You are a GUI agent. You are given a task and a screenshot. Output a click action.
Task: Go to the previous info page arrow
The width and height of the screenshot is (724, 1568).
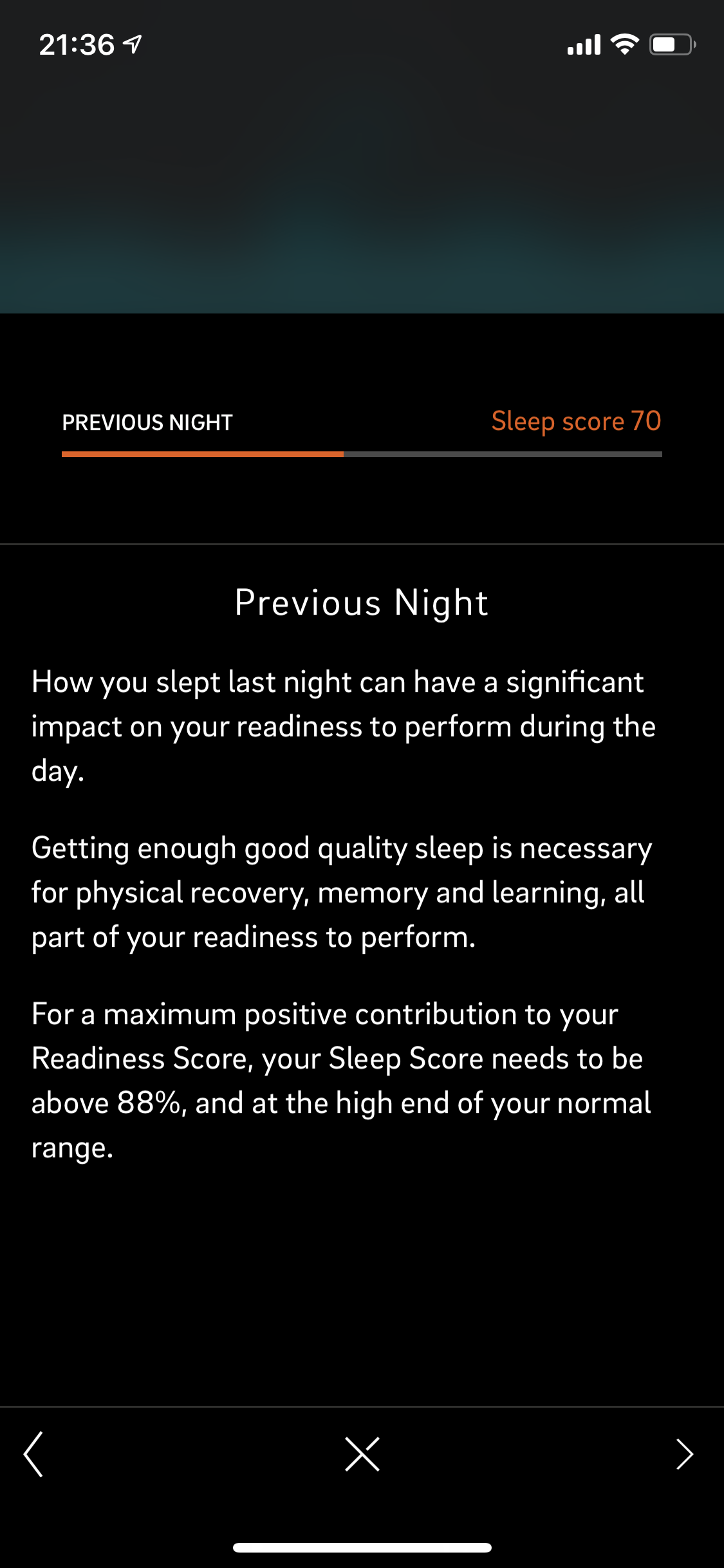coord(33,1454)
